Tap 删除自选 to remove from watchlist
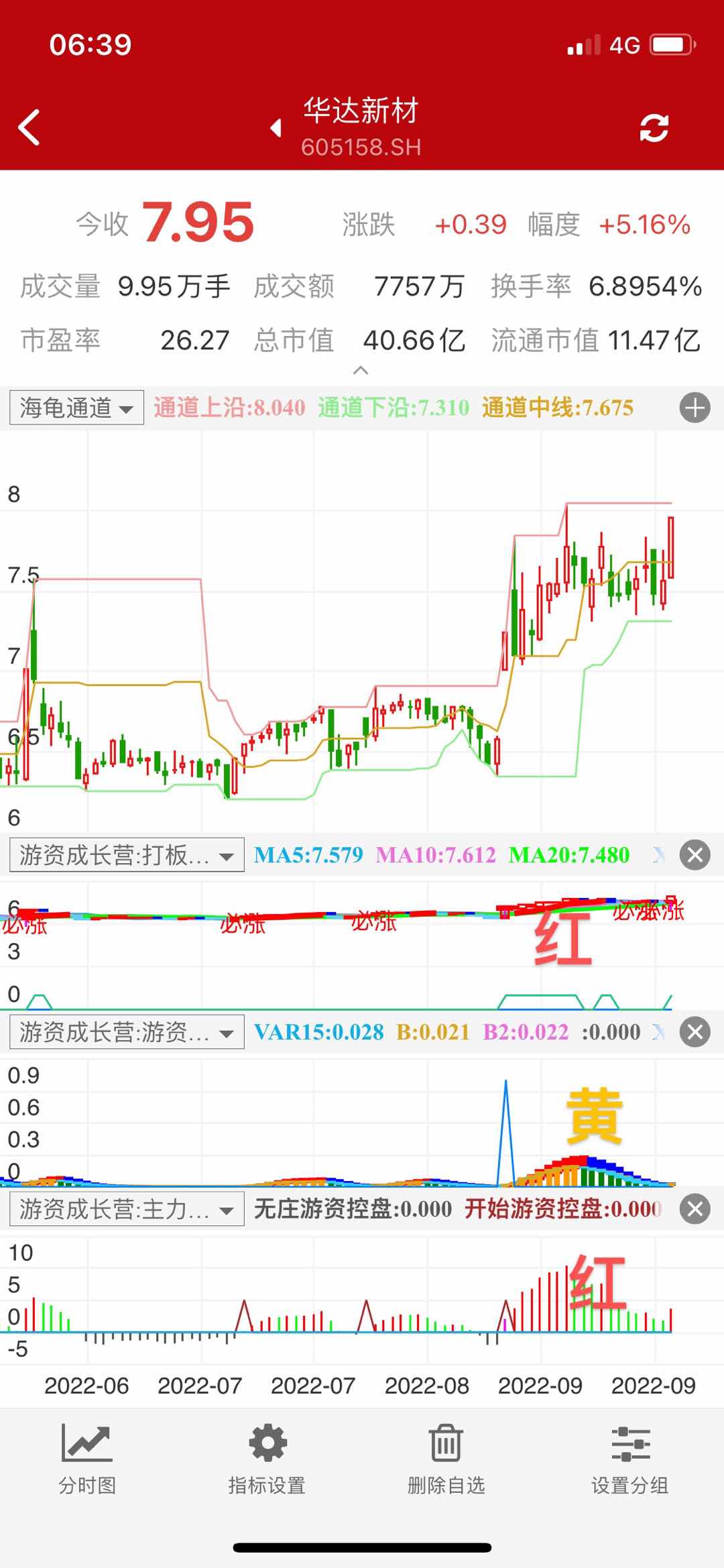This screenshot has width=724, height=1568. tap(446, 1460)
